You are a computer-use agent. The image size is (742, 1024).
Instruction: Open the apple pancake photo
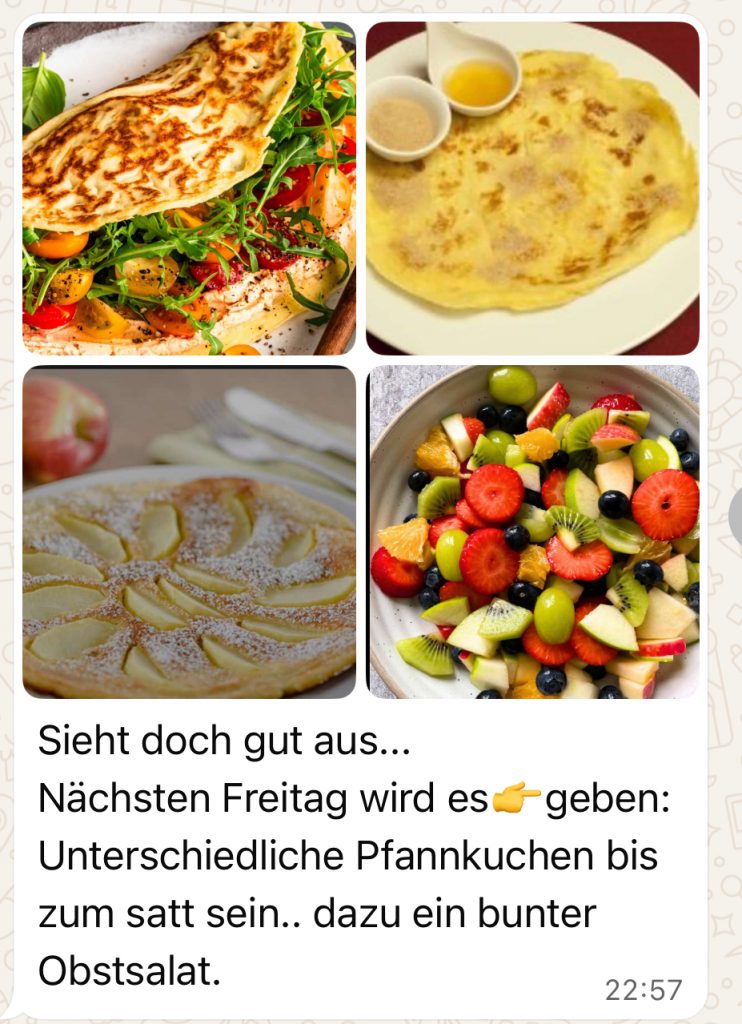click(x=189, y=532)
